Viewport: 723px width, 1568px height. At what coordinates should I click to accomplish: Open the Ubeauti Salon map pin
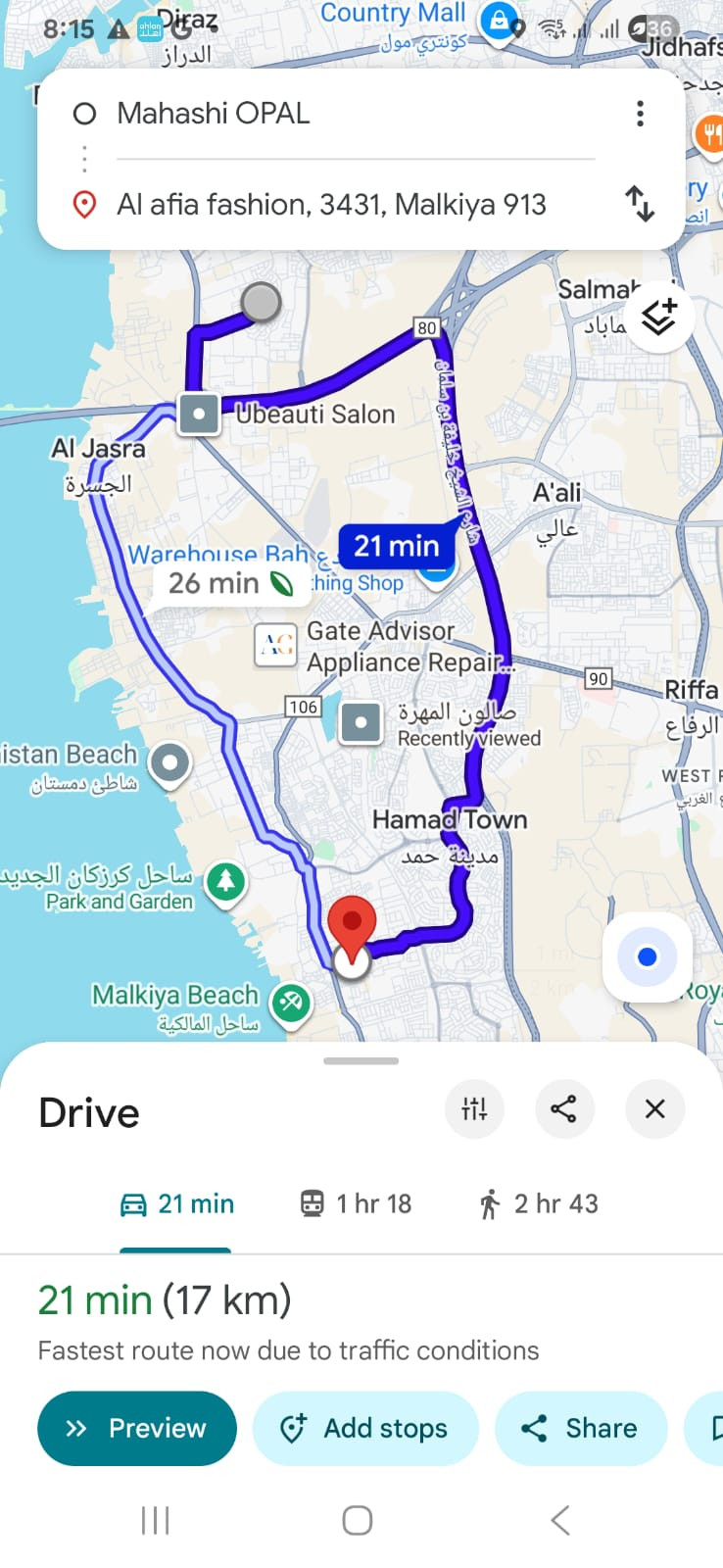[199, 414]
